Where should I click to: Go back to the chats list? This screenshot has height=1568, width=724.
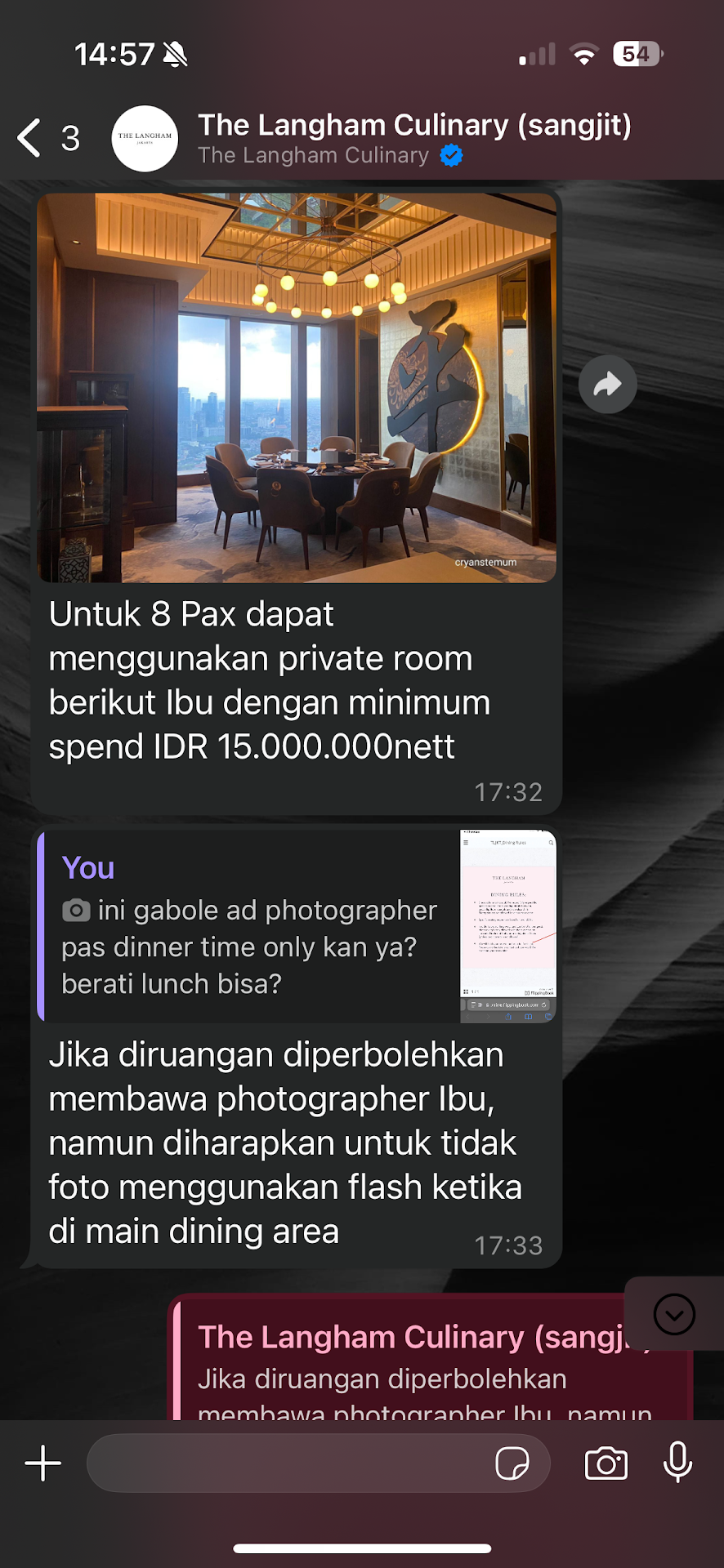coord(31,137)
